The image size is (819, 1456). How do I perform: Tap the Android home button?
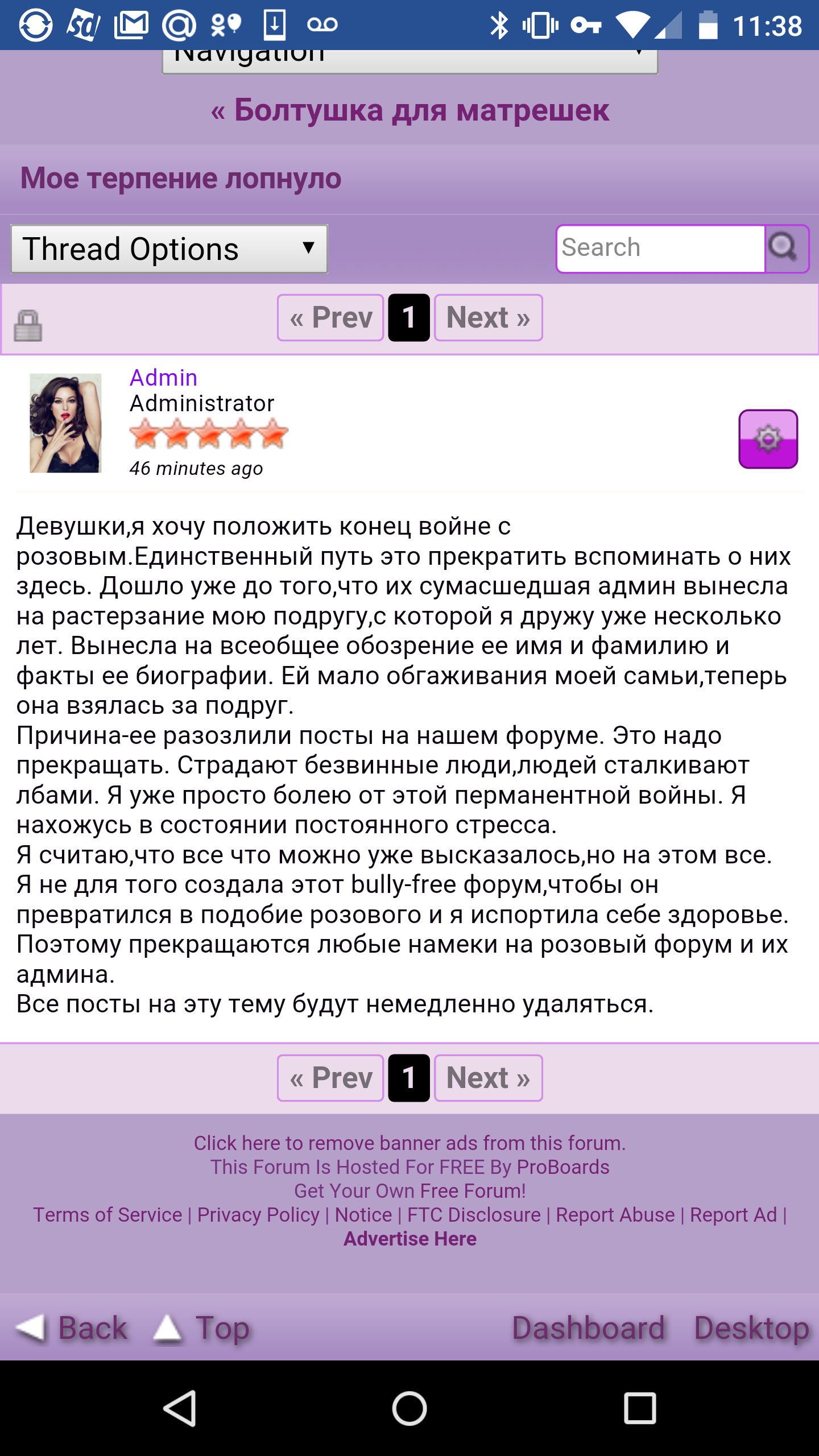point(409,1408)
